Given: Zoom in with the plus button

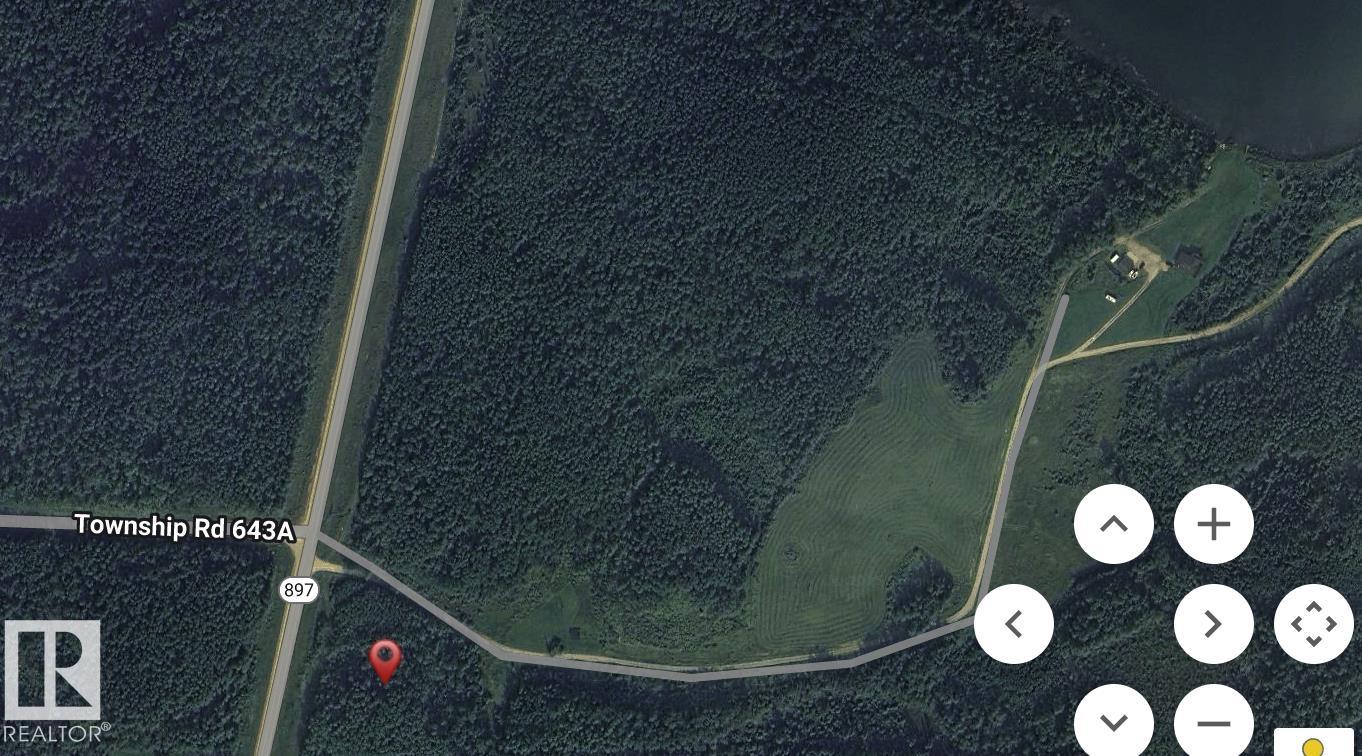Looking at the screenshot, I should pos(1213,524).
